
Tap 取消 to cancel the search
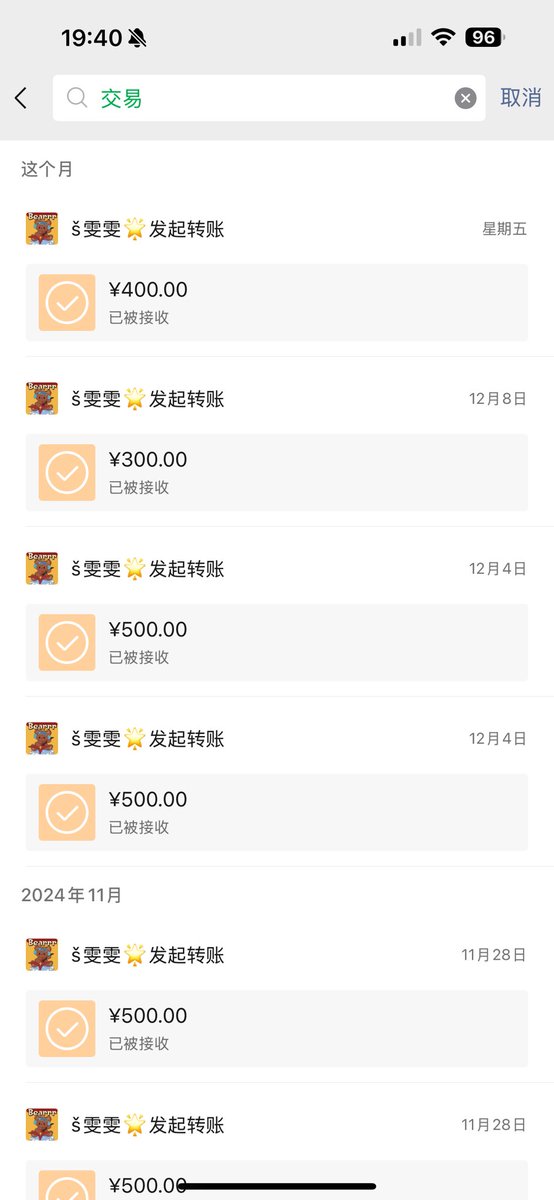coord(521,98)
